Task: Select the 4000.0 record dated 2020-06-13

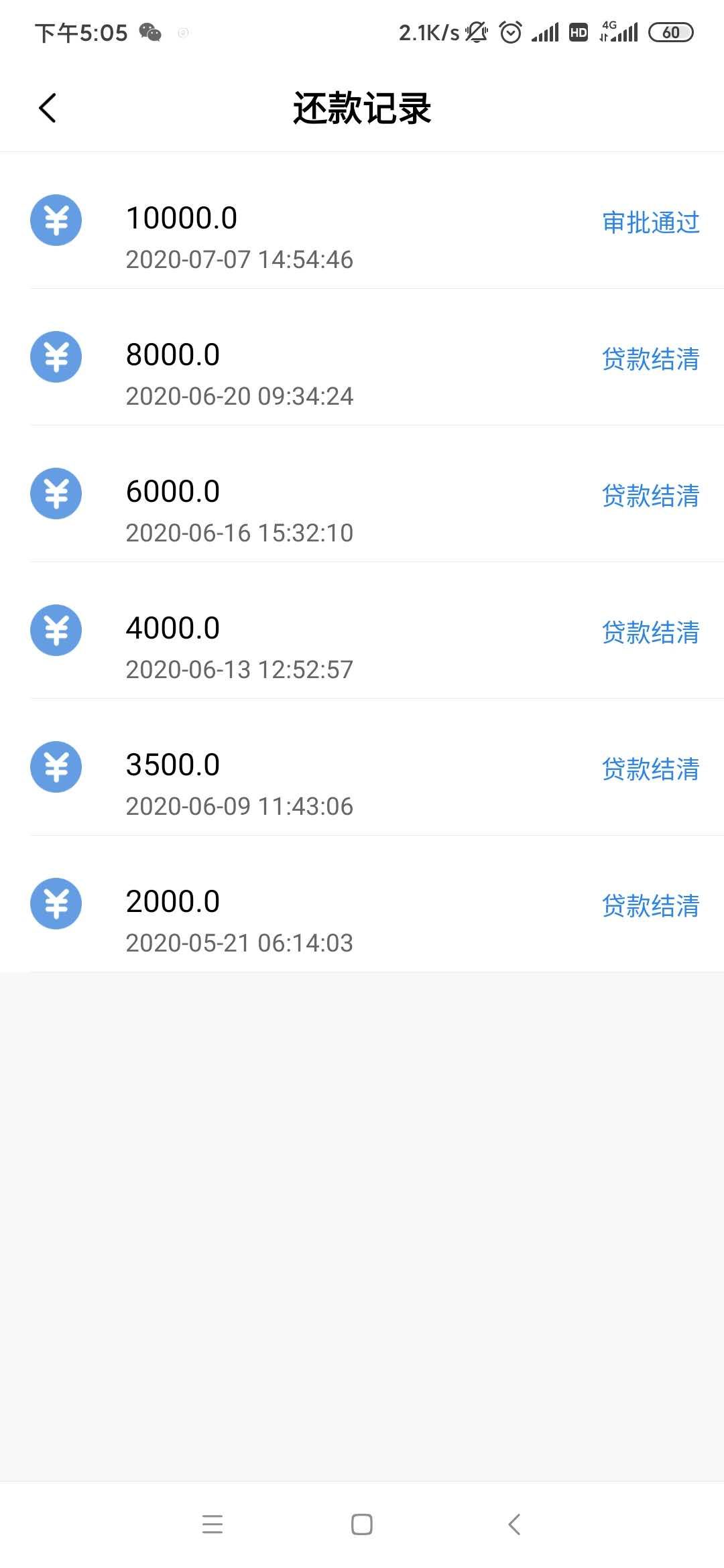Action: (362, 631)
